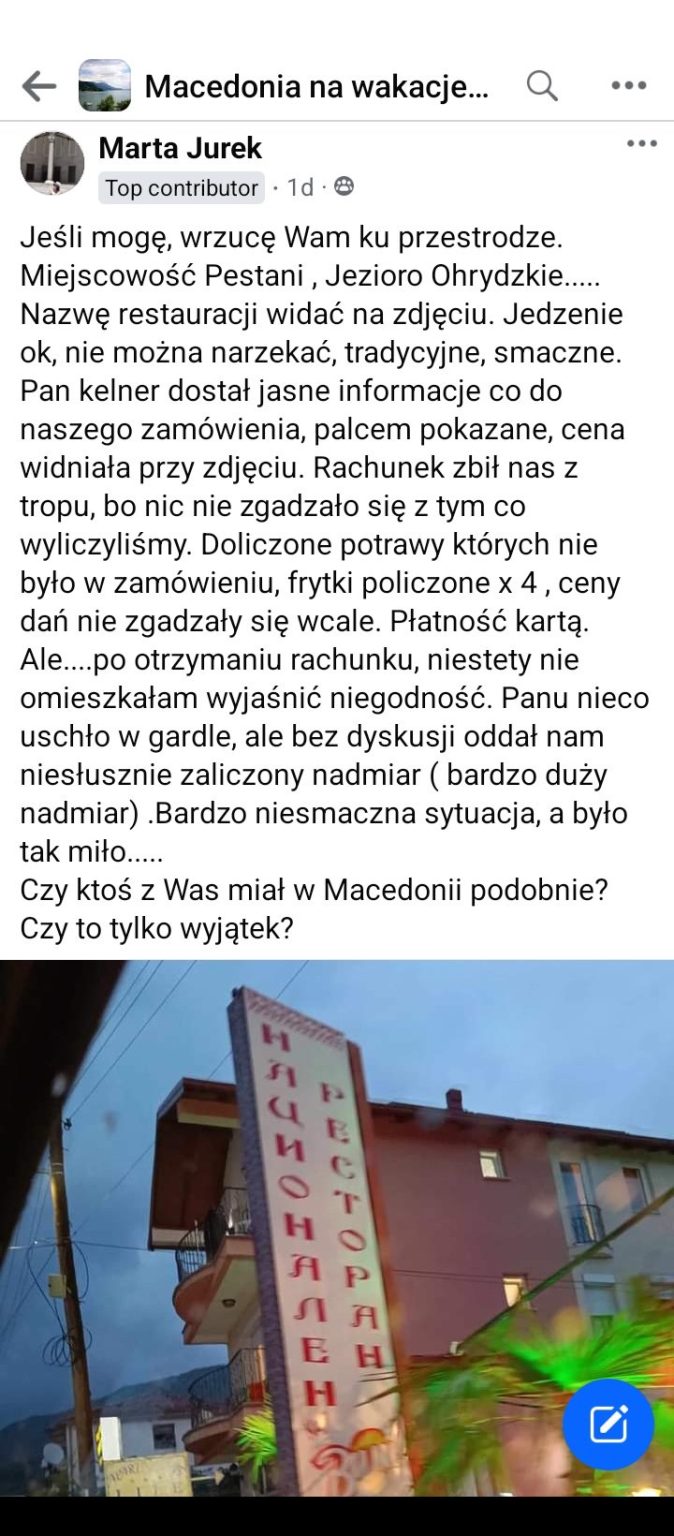Search within the Macedonia group

point(542,86)
